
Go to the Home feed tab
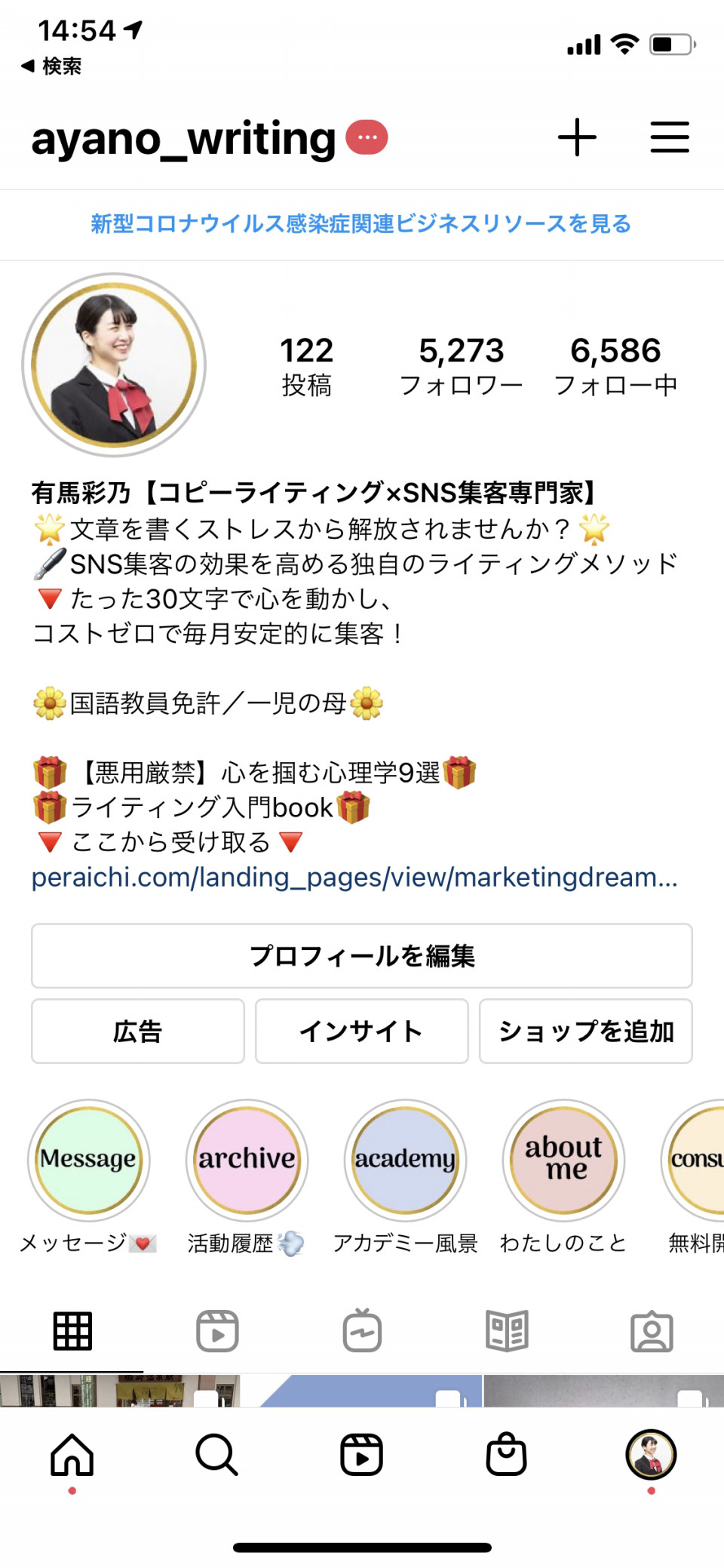[72, 1455]
